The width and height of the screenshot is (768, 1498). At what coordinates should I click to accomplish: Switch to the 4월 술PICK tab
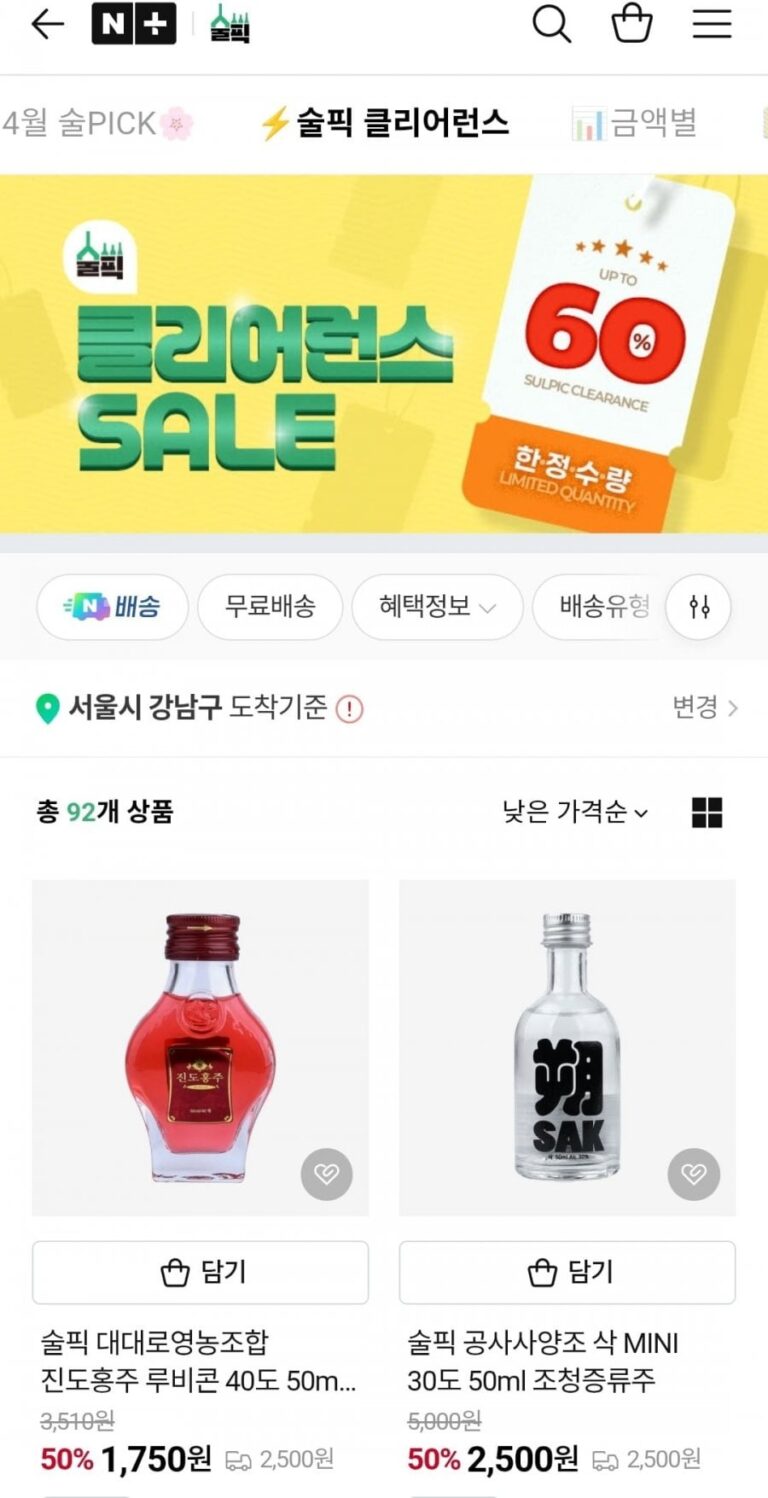[x=96, y=124]
